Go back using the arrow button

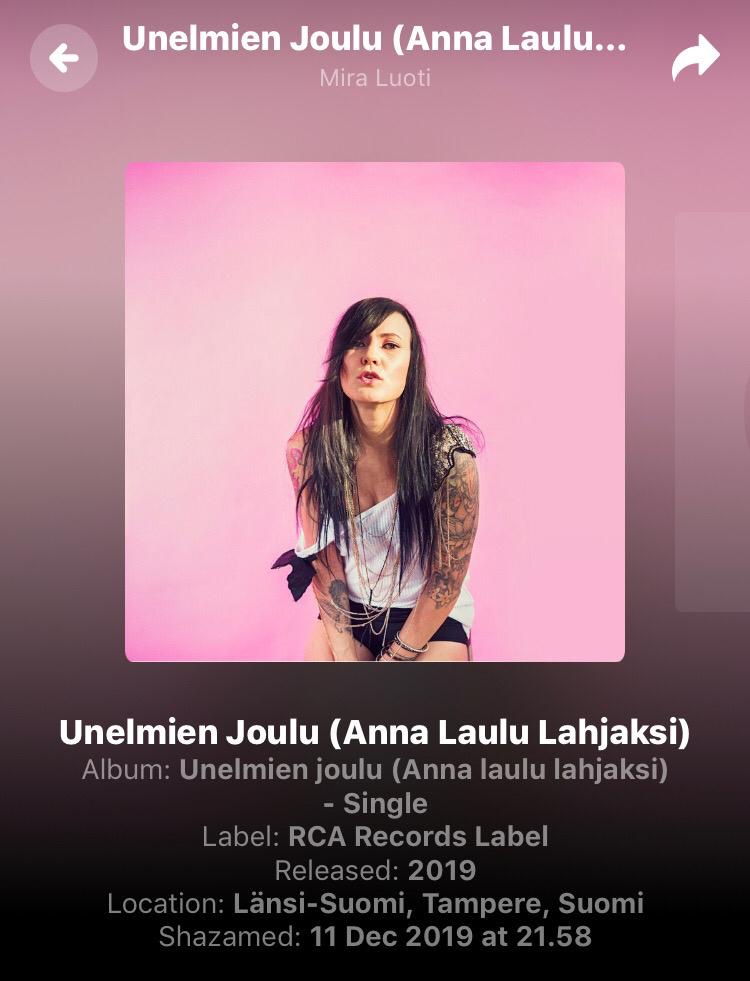pyautogui.click(x=64, y=58)
